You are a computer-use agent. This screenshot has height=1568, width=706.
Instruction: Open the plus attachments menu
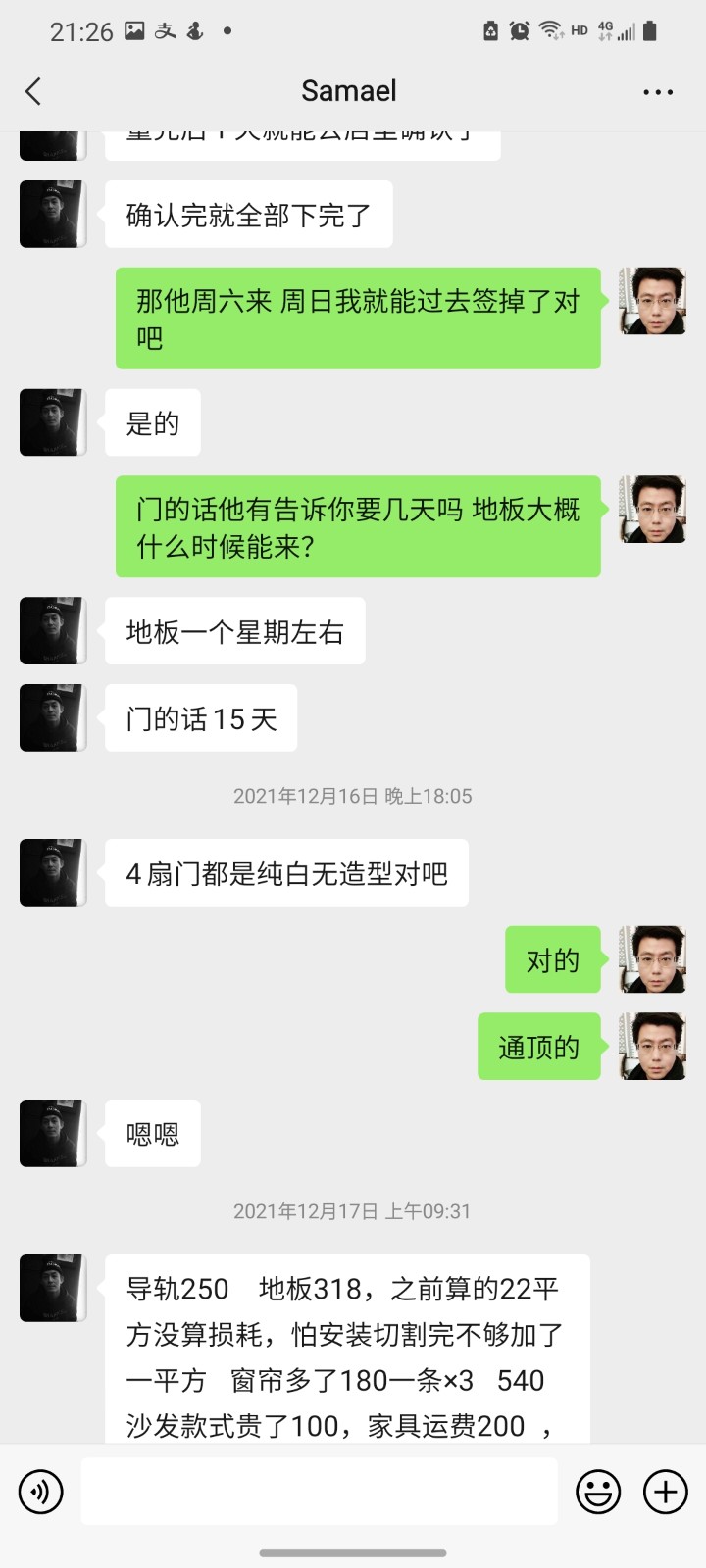(x=665, y=1493)
